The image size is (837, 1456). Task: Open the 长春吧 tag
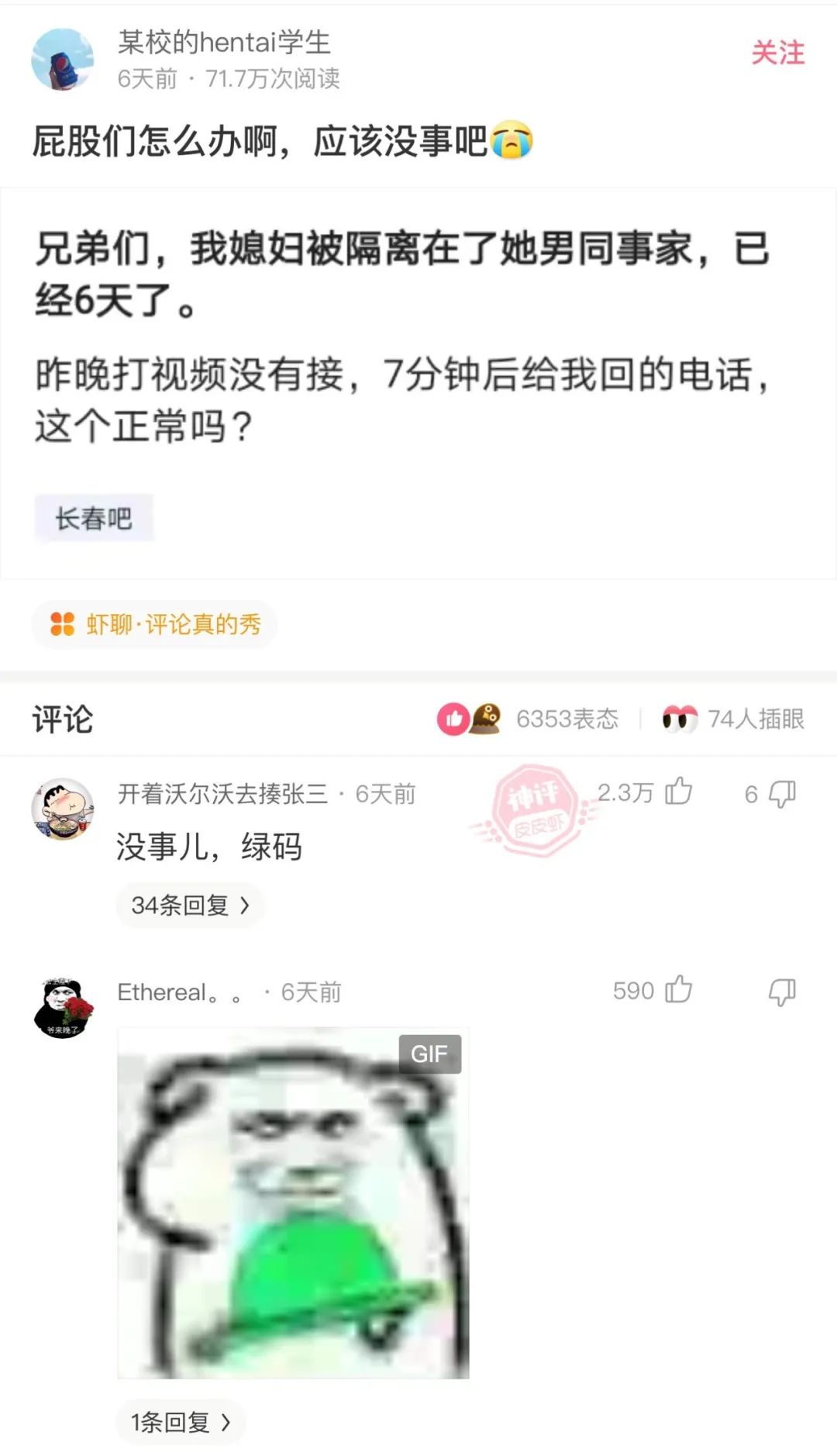[x=94, y=518]
